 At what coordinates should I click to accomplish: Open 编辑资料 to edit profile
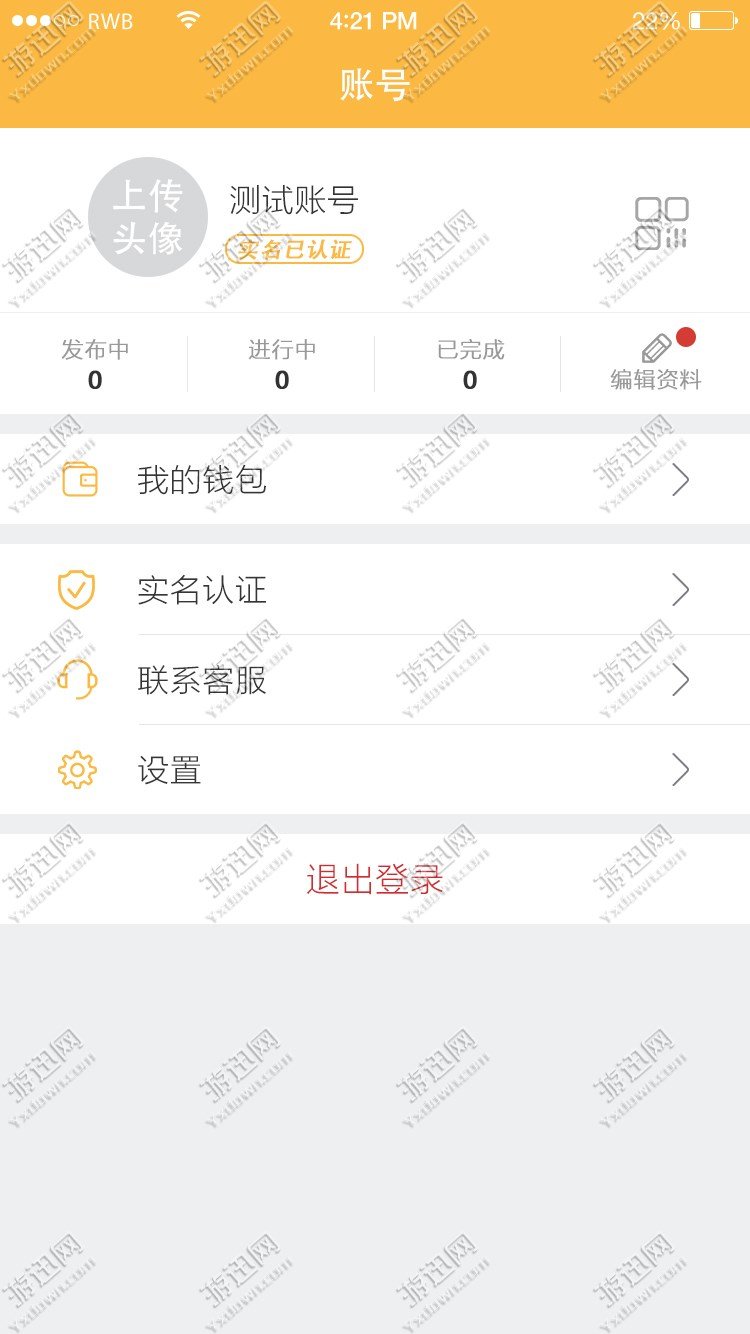pyautogui.click(x=656, y=364)
